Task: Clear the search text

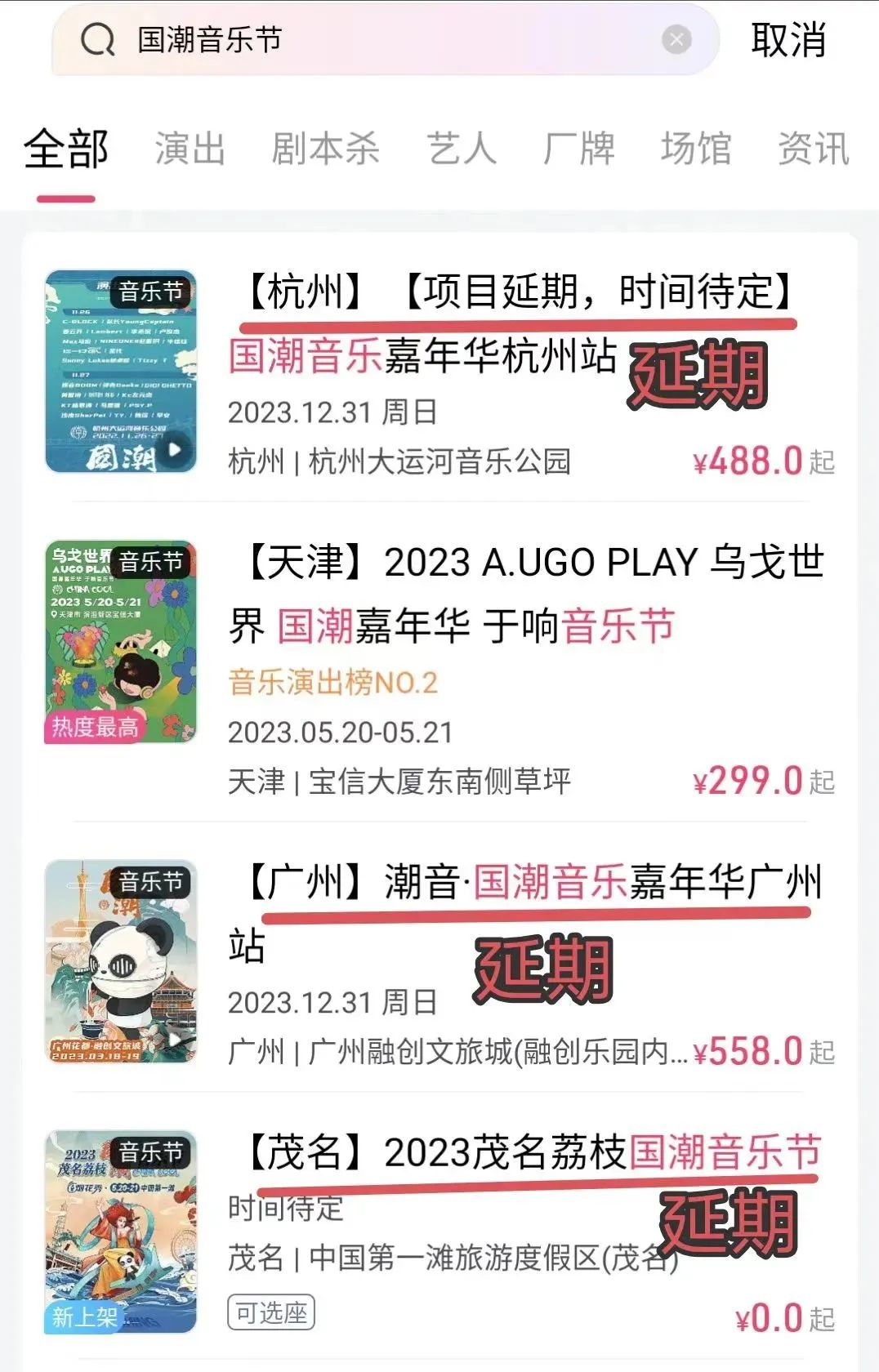Action: point(676,39)
